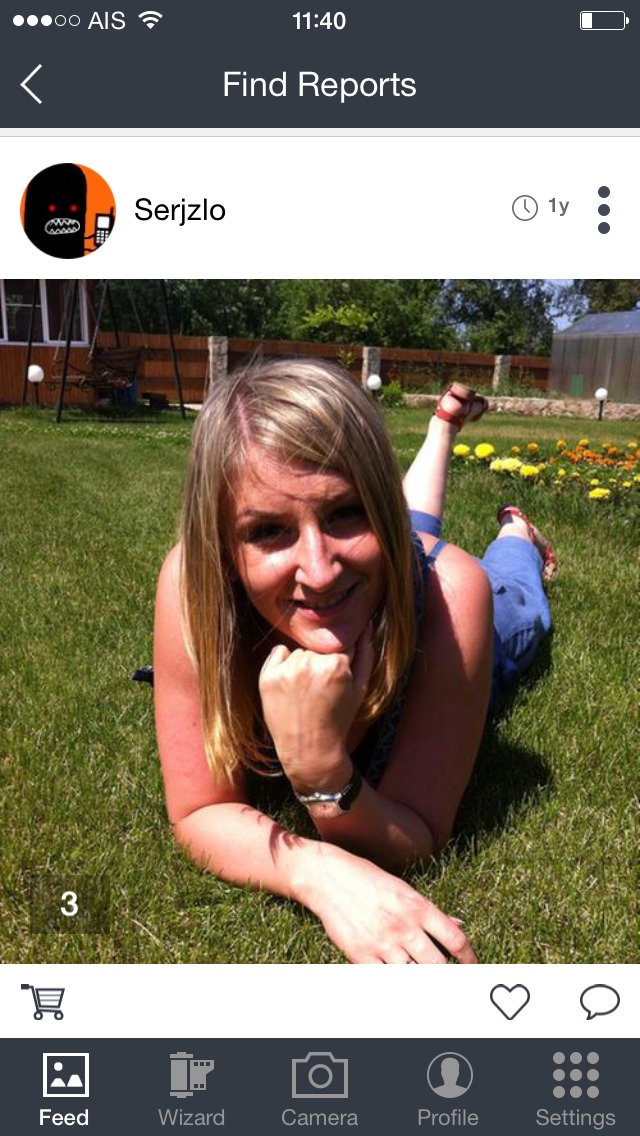Open comments on Serjzlo's photo

(x=600, y=1002)
